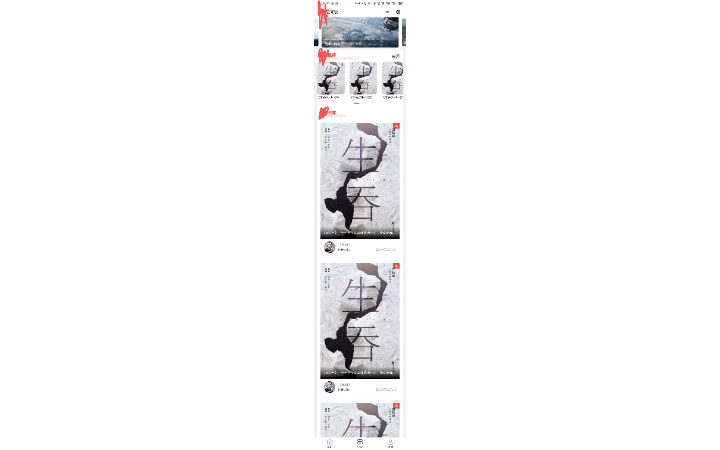Viewport: 720px width, 450px height.
Task: Open the middle small poster in the horizontal row
Action: click(x=362, y=79)
